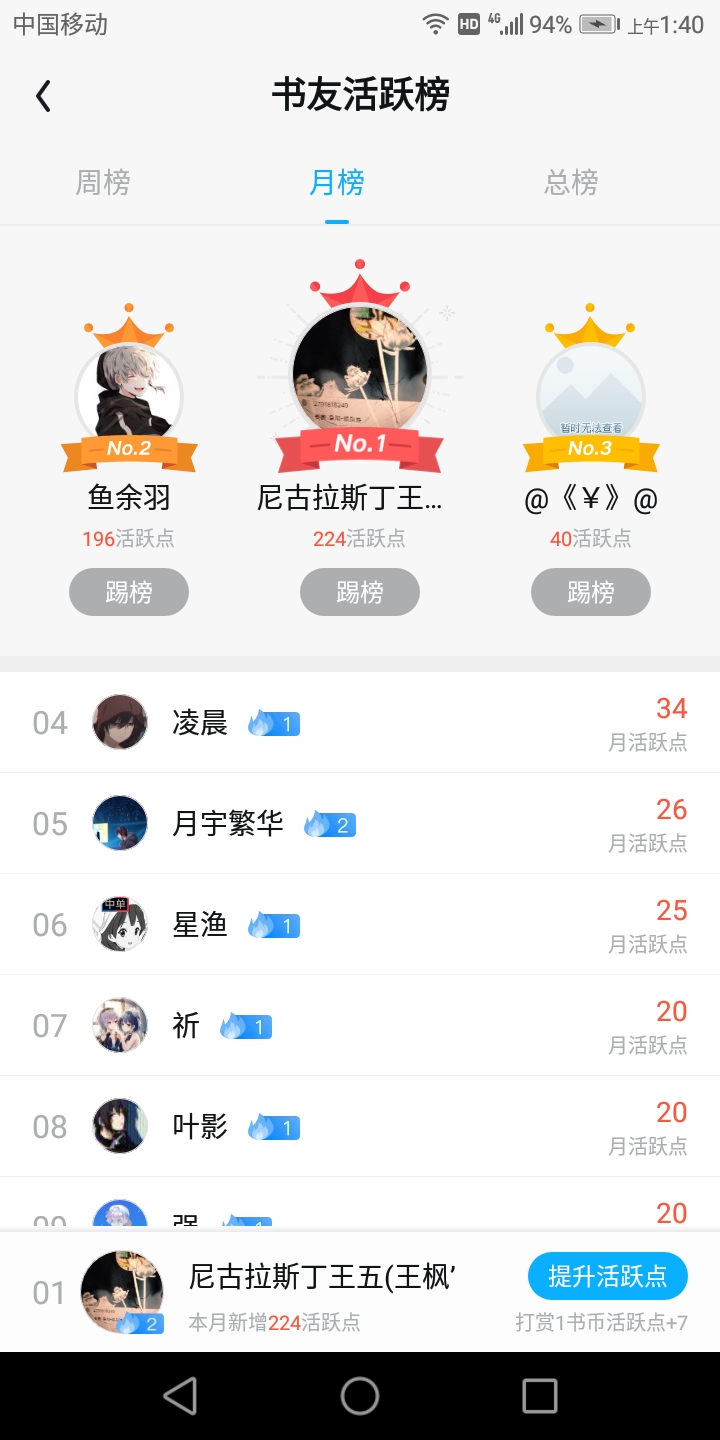Open the 总榜 tab

[x=571, y=183]
